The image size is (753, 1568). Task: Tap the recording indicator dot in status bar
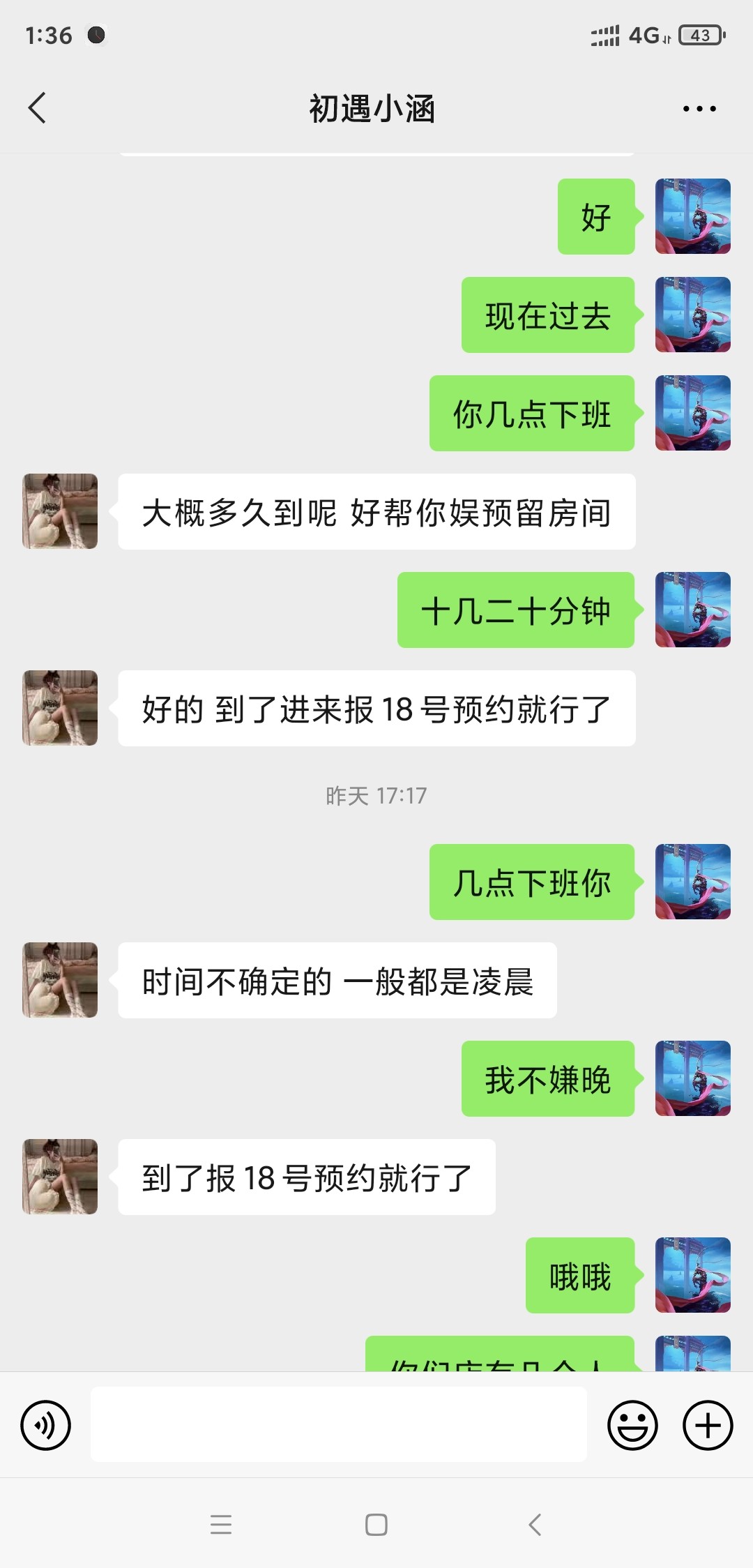(x=97, y=35)
